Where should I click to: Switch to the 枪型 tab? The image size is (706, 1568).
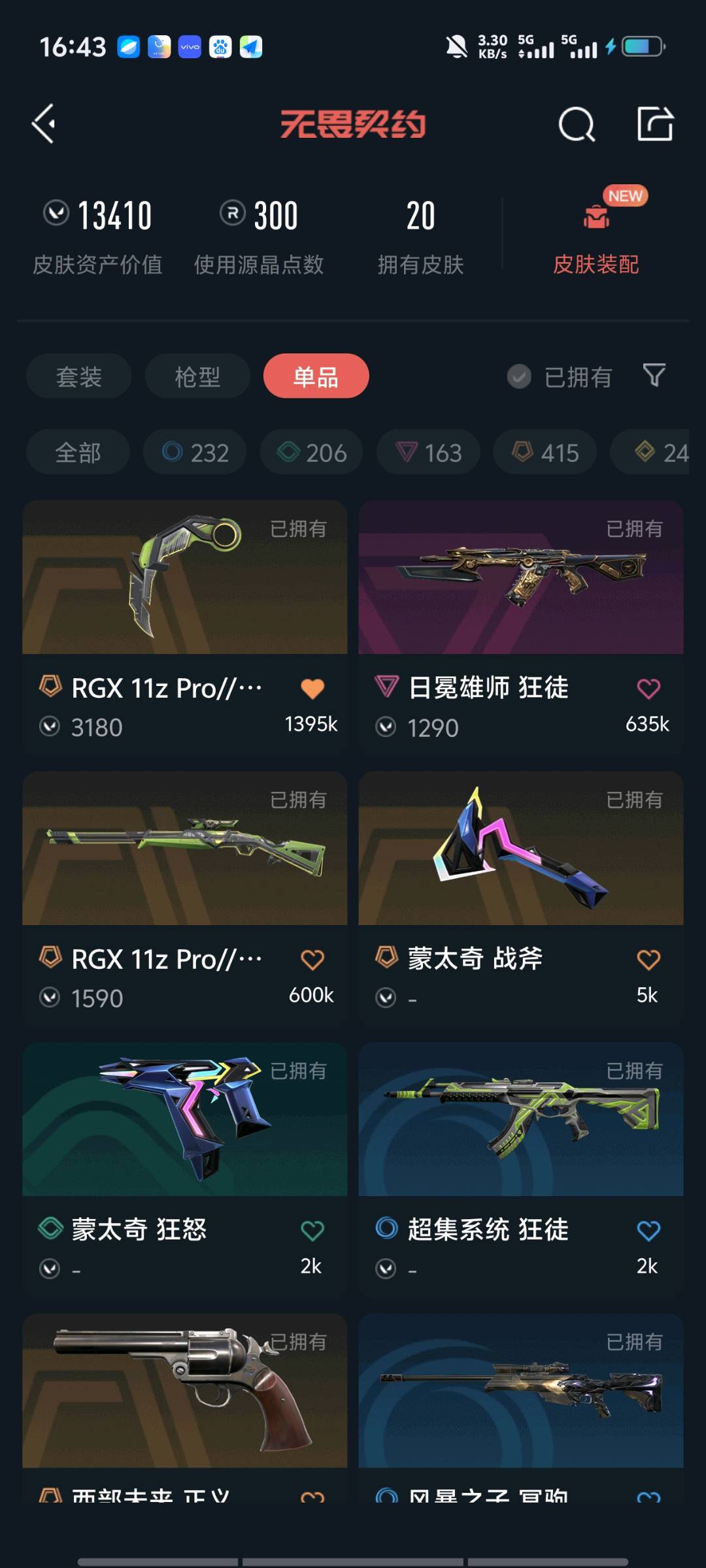(197, 376)
